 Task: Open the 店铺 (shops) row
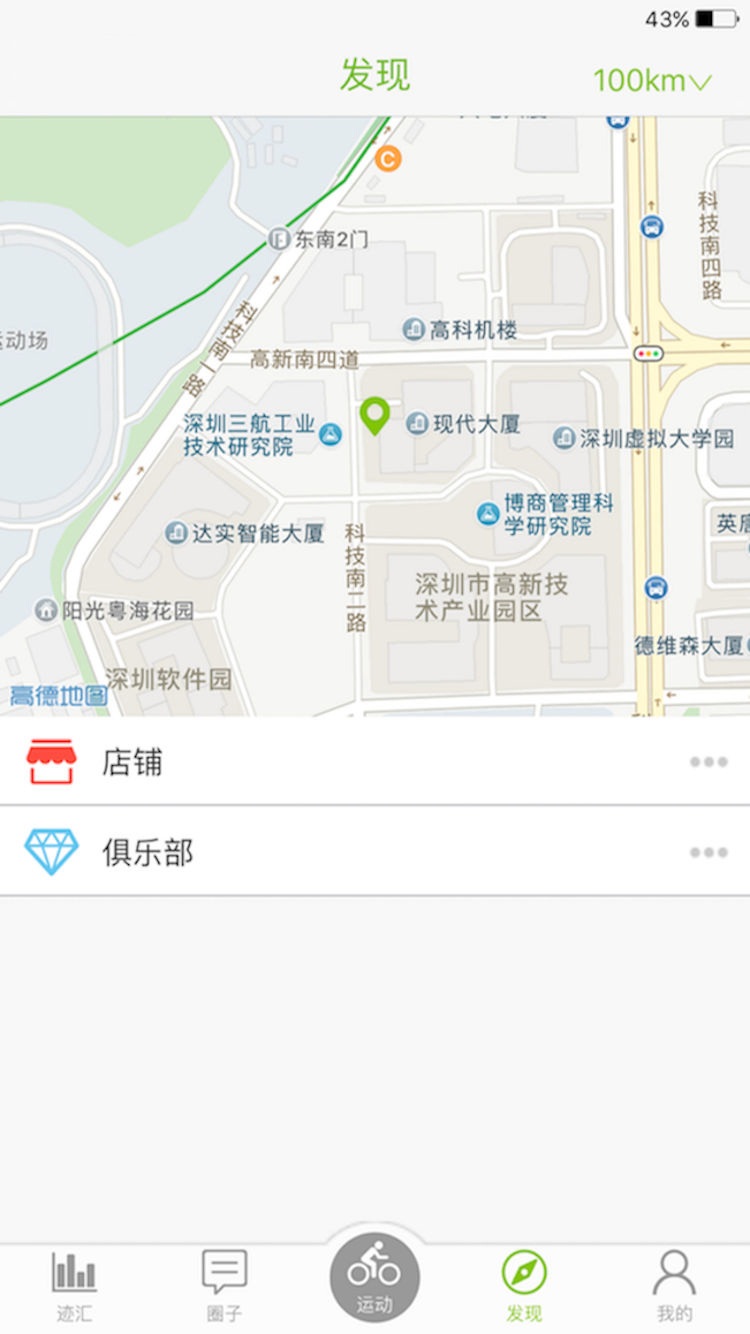[x=375, y=762]
